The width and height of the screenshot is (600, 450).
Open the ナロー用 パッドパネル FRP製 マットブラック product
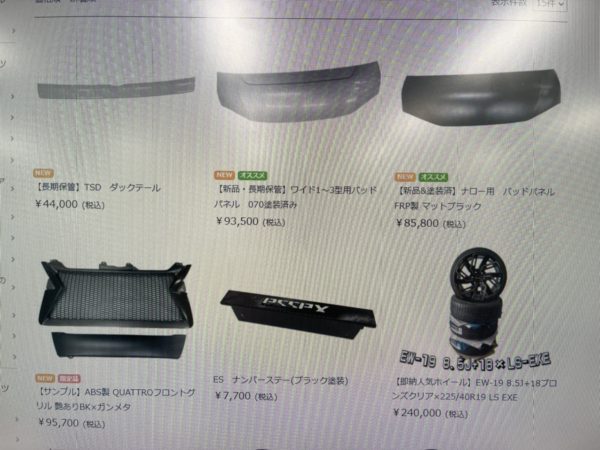tap(475, 197)
